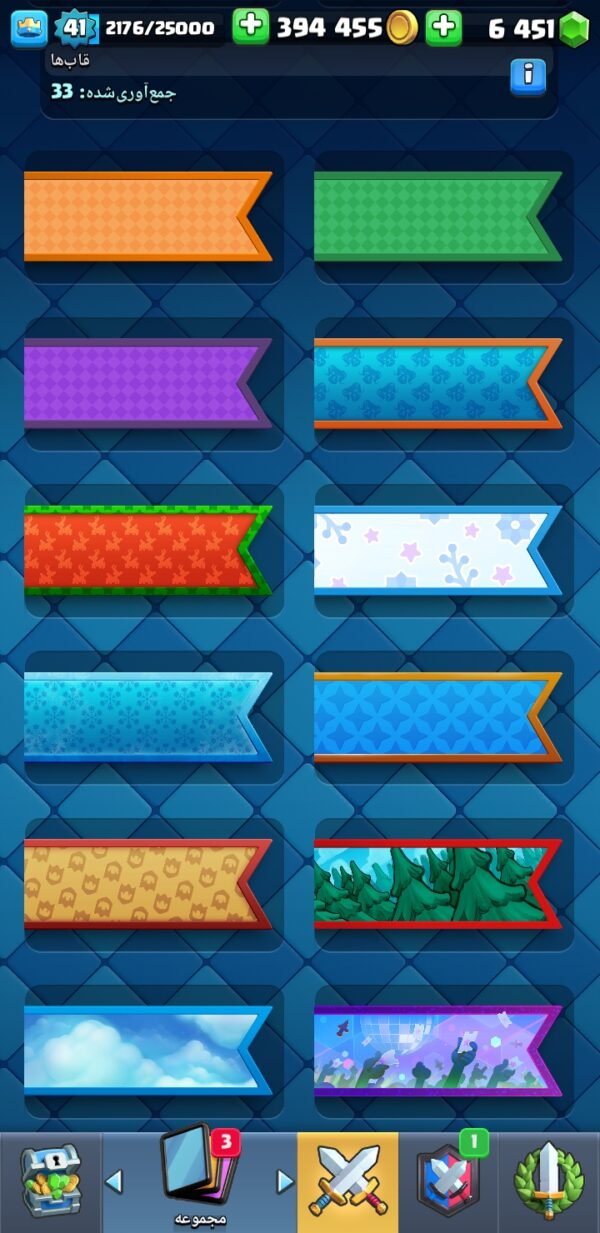The height and width of the screenshot is (1233, 600).
Task: Select the plain green banner frame
Action: (x=438, y=216)
